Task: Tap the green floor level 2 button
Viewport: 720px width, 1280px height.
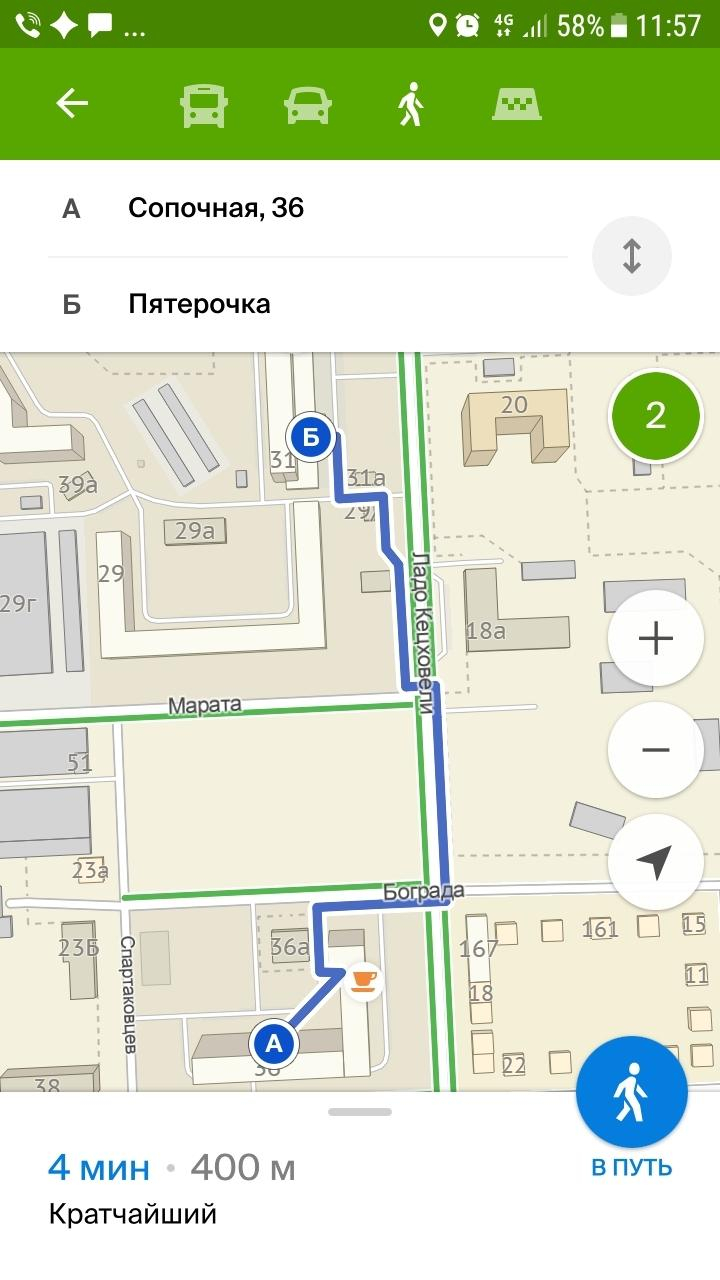Action: coord(656,415)
